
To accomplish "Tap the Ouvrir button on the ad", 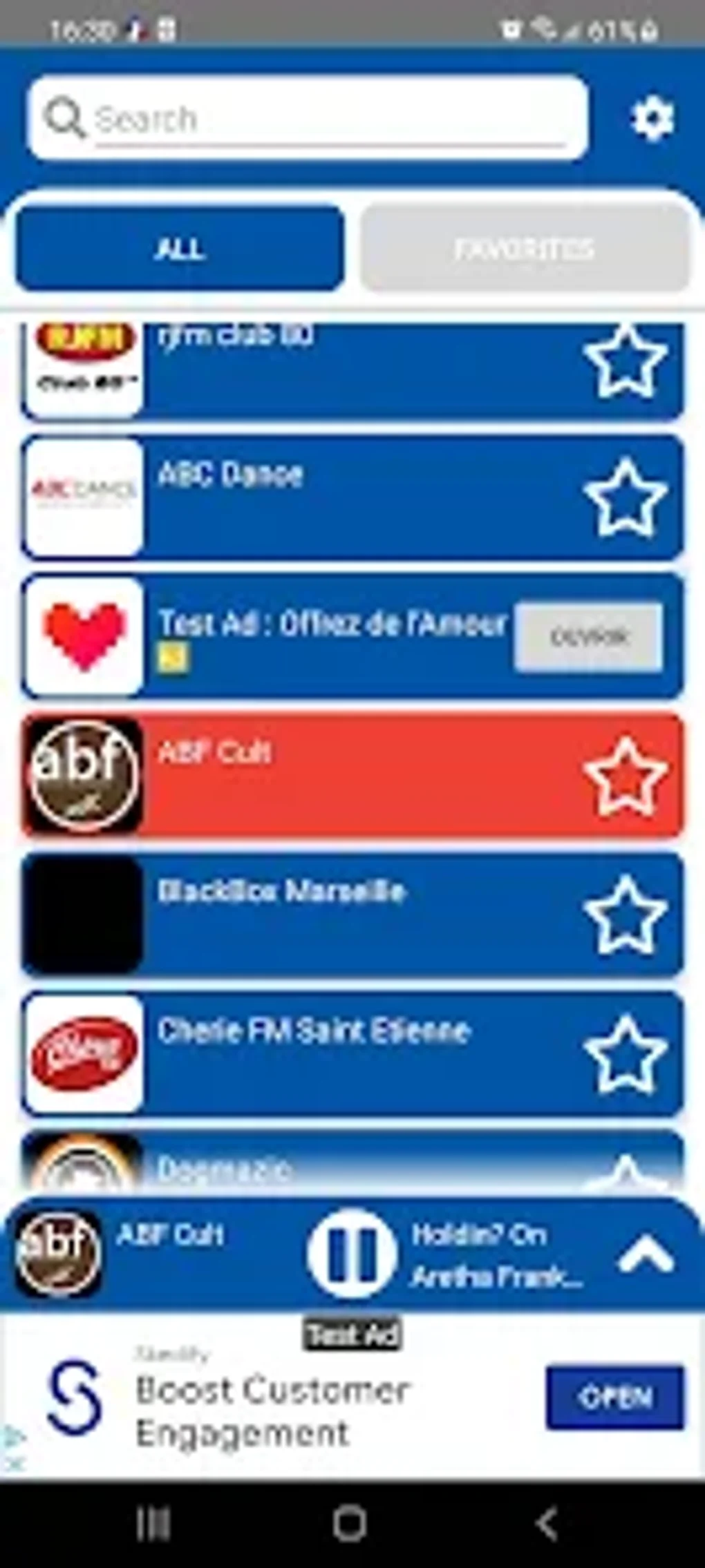I will [588, 637].
